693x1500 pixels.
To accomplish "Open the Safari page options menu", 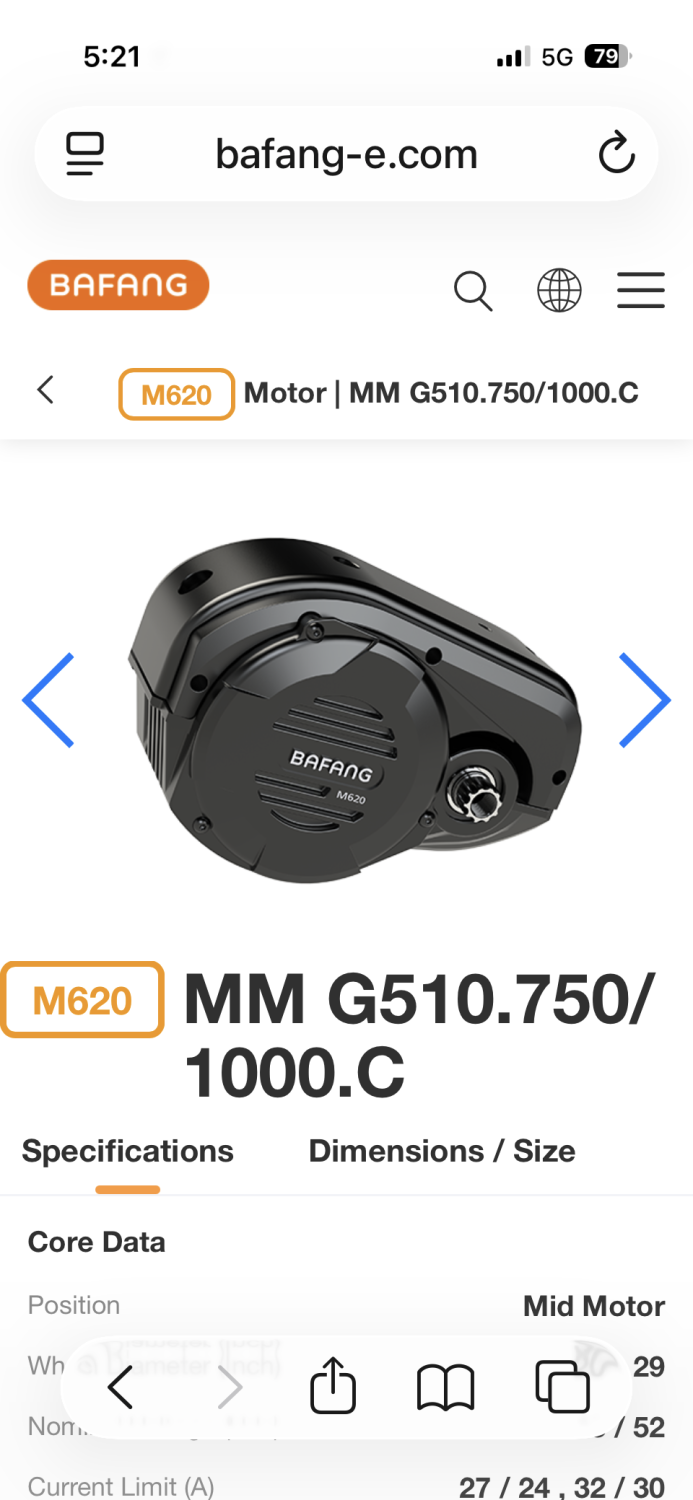I will click(x=85, y=154).
